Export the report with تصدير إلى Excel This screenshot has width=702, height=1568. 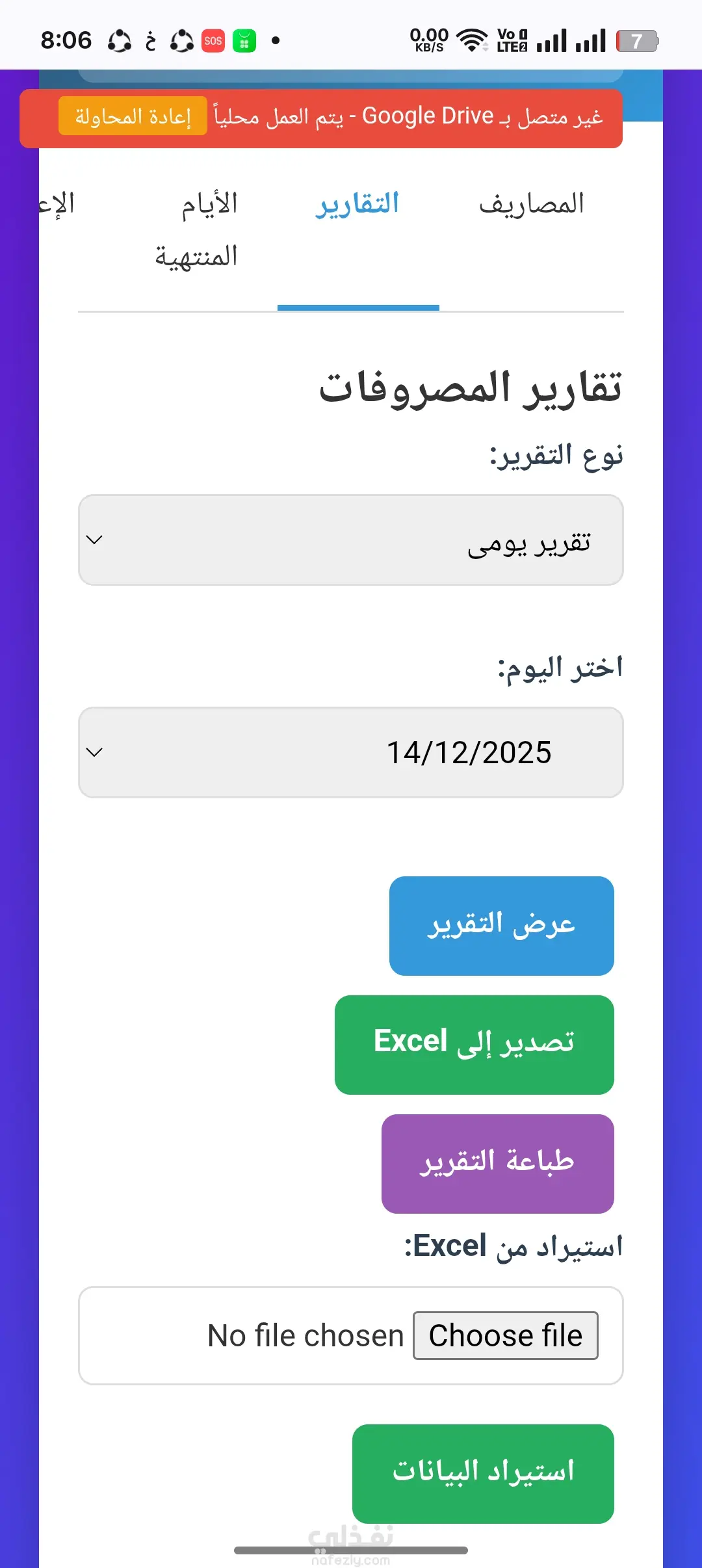(x=474, y=1045)
